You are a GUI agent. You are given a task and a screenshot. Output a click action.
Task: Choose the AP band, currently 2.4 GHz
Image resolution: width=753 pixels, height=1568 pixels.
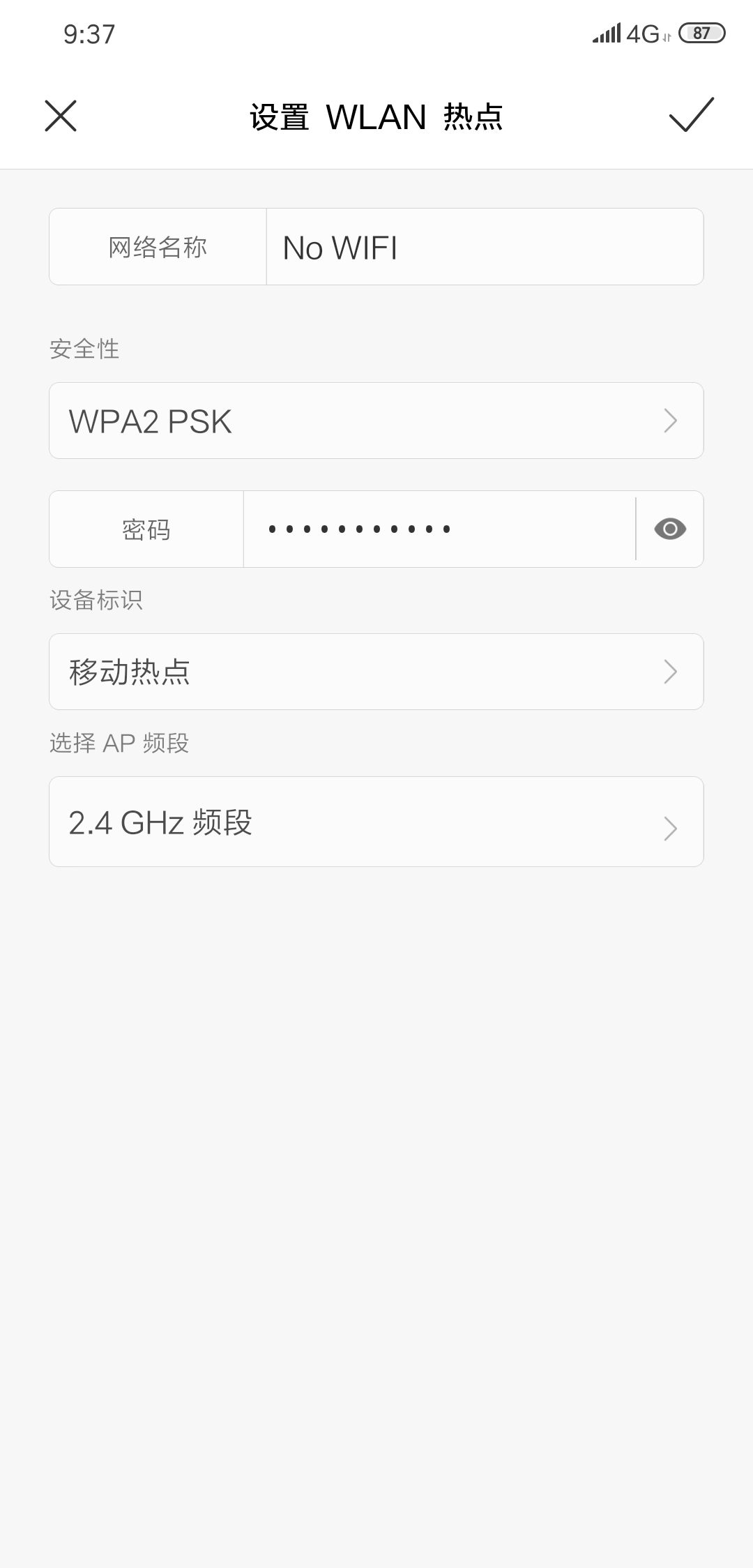pyautogui.click(x=376, y=822)
